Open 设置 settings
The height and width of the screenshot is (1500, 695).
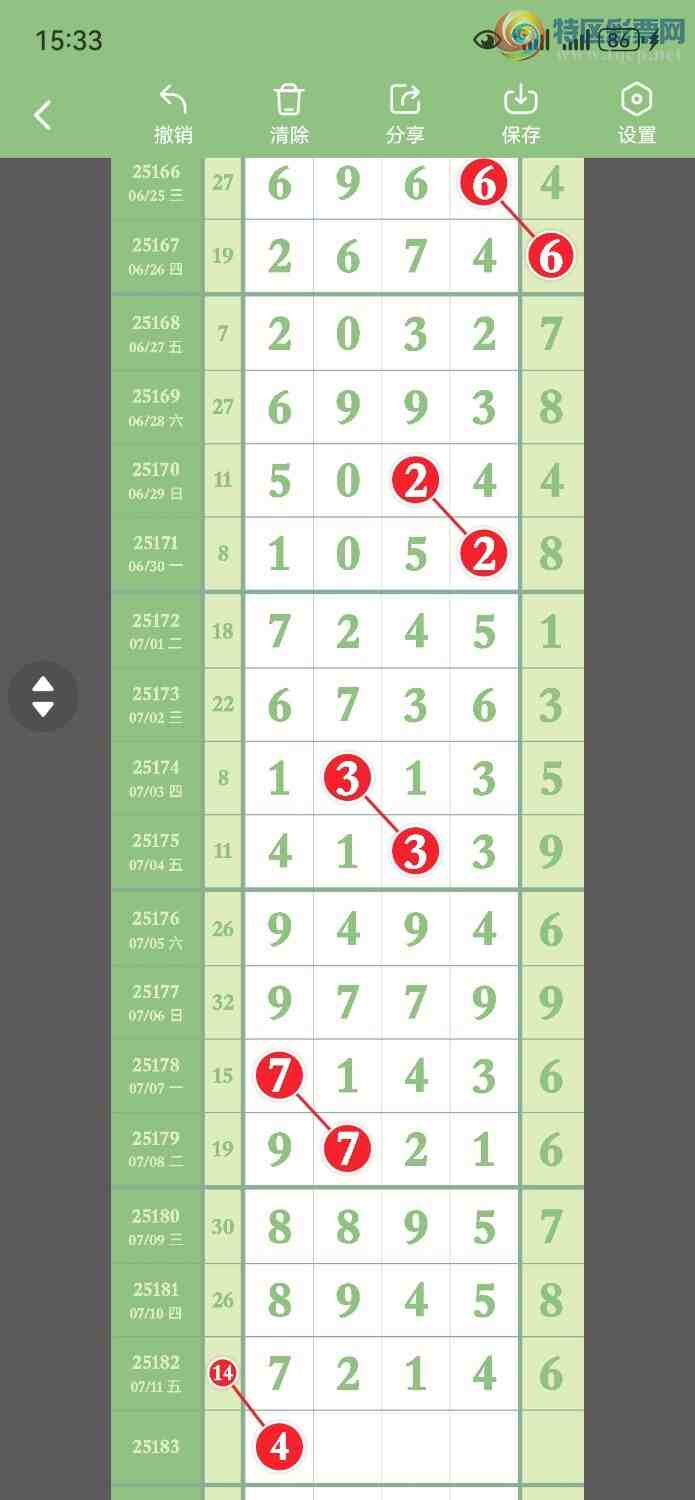coord(637,114)
